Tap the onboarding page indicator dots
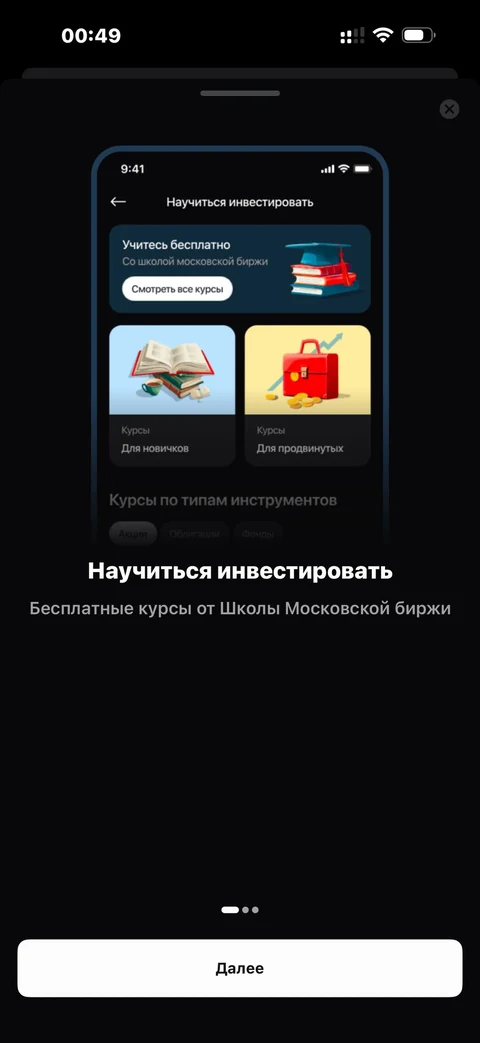Image resolution: width=480 pixels, height=1043 pixels. [240, 909]
